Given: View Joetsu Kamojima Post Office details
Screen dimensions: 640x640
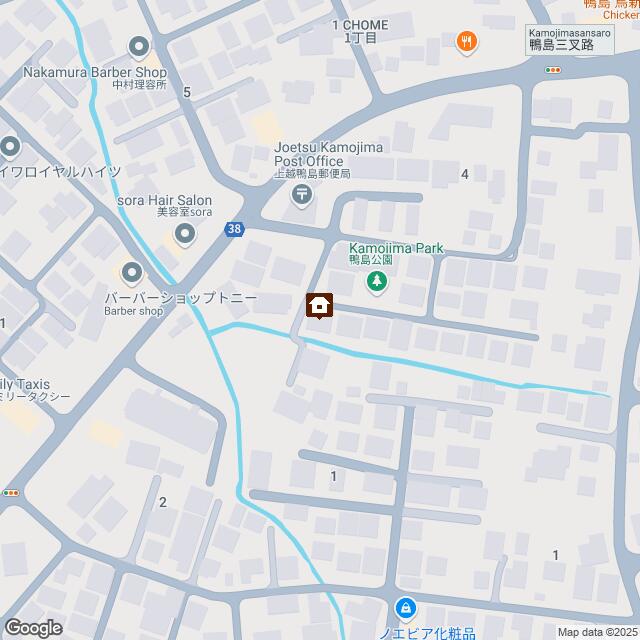Looking at the screenshot, I should 301,196.
